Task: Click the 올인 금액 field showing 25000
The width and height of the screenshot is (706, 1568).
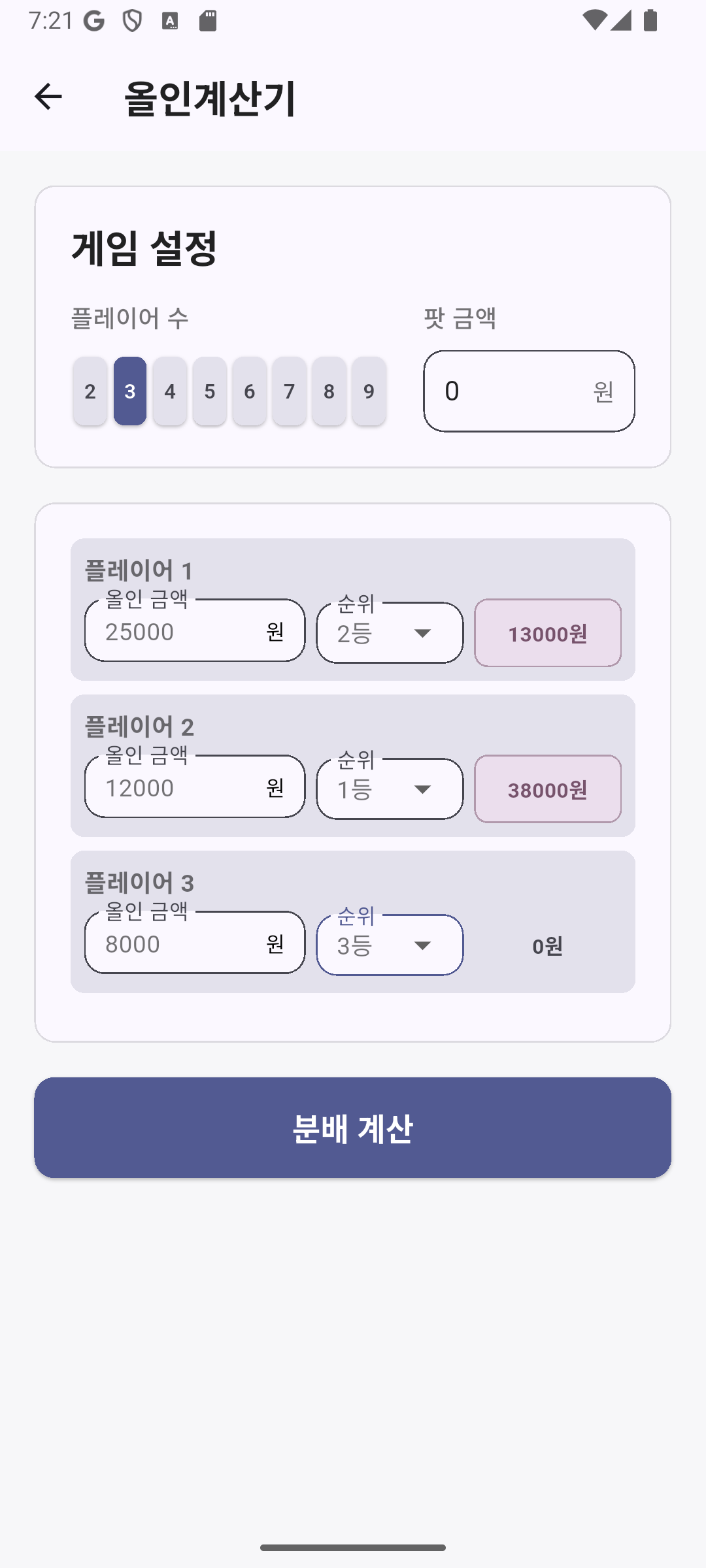Action: (x=194, y=630)
